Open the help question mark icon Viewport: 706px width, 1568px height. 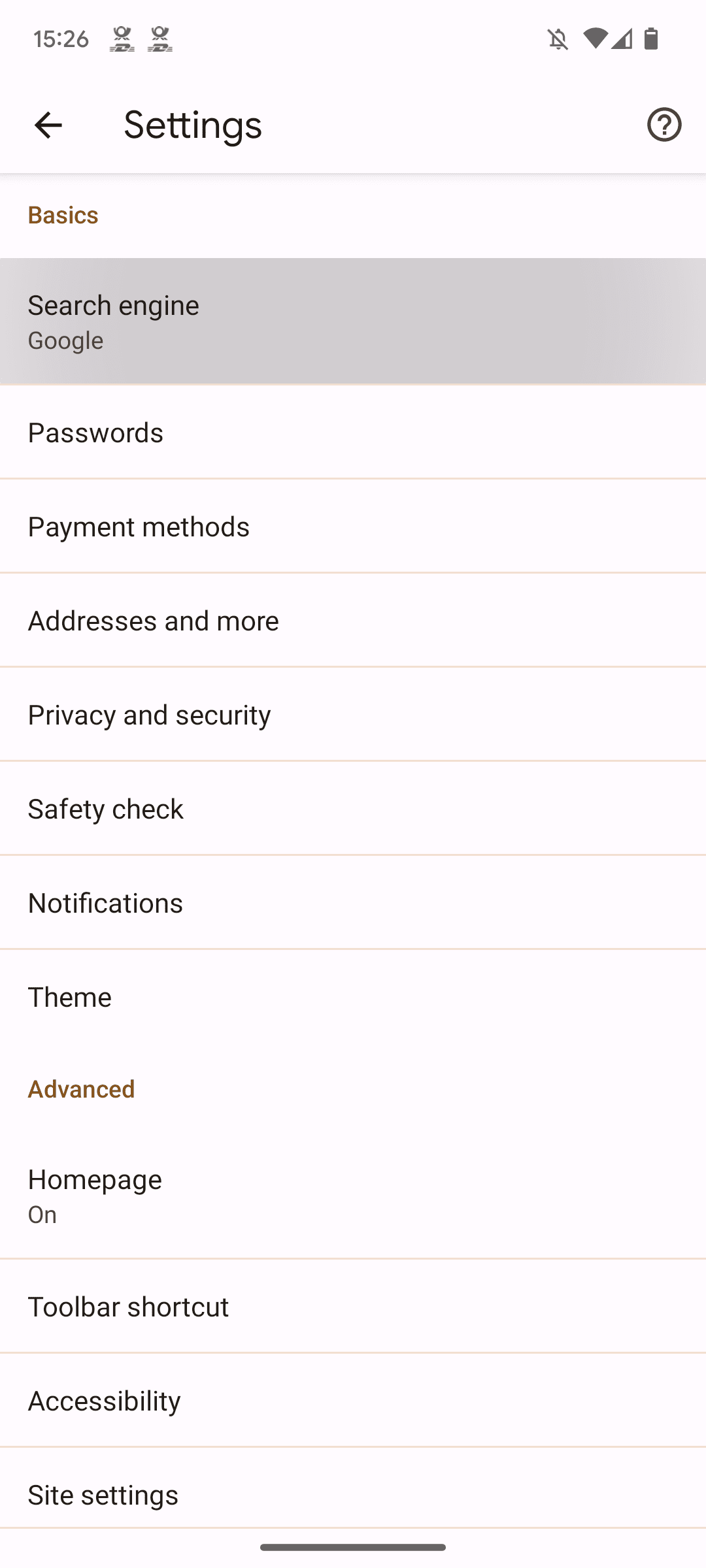tap(664, 124)
